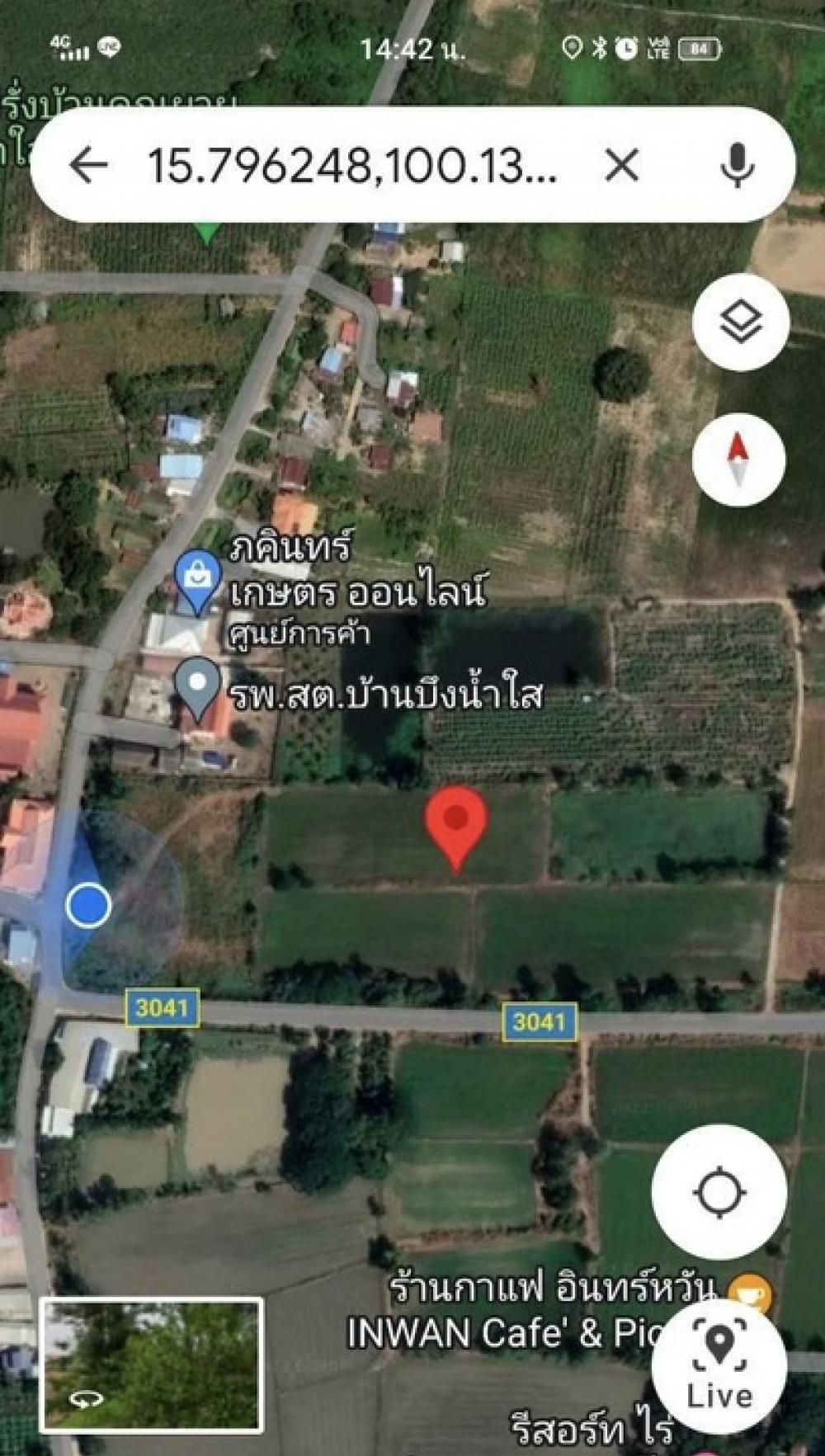This screenshot has height=1456, width=825.
Task: Center map on my location
Action: (719, 1191)
